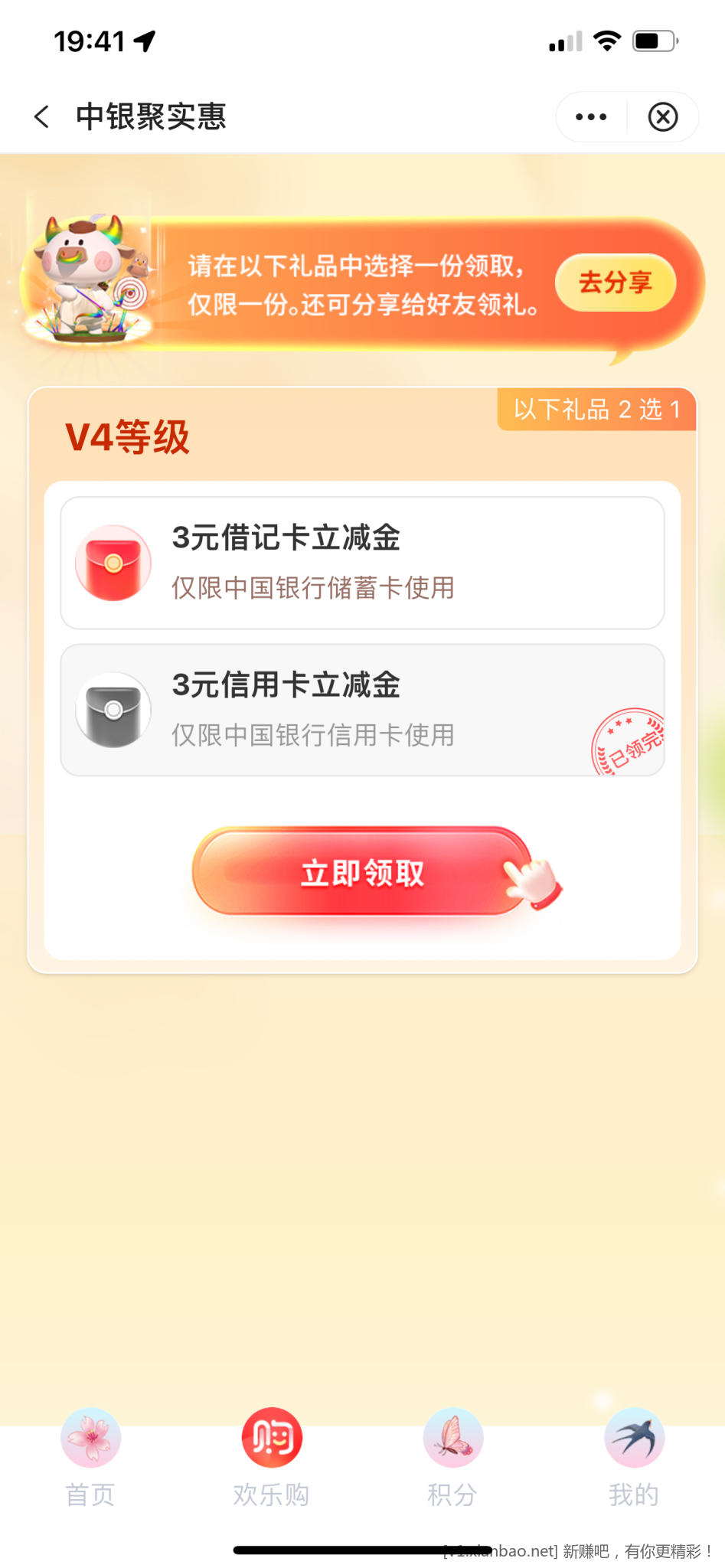Tap the 已领完 sold-out stamp

[x=632, y=743]
